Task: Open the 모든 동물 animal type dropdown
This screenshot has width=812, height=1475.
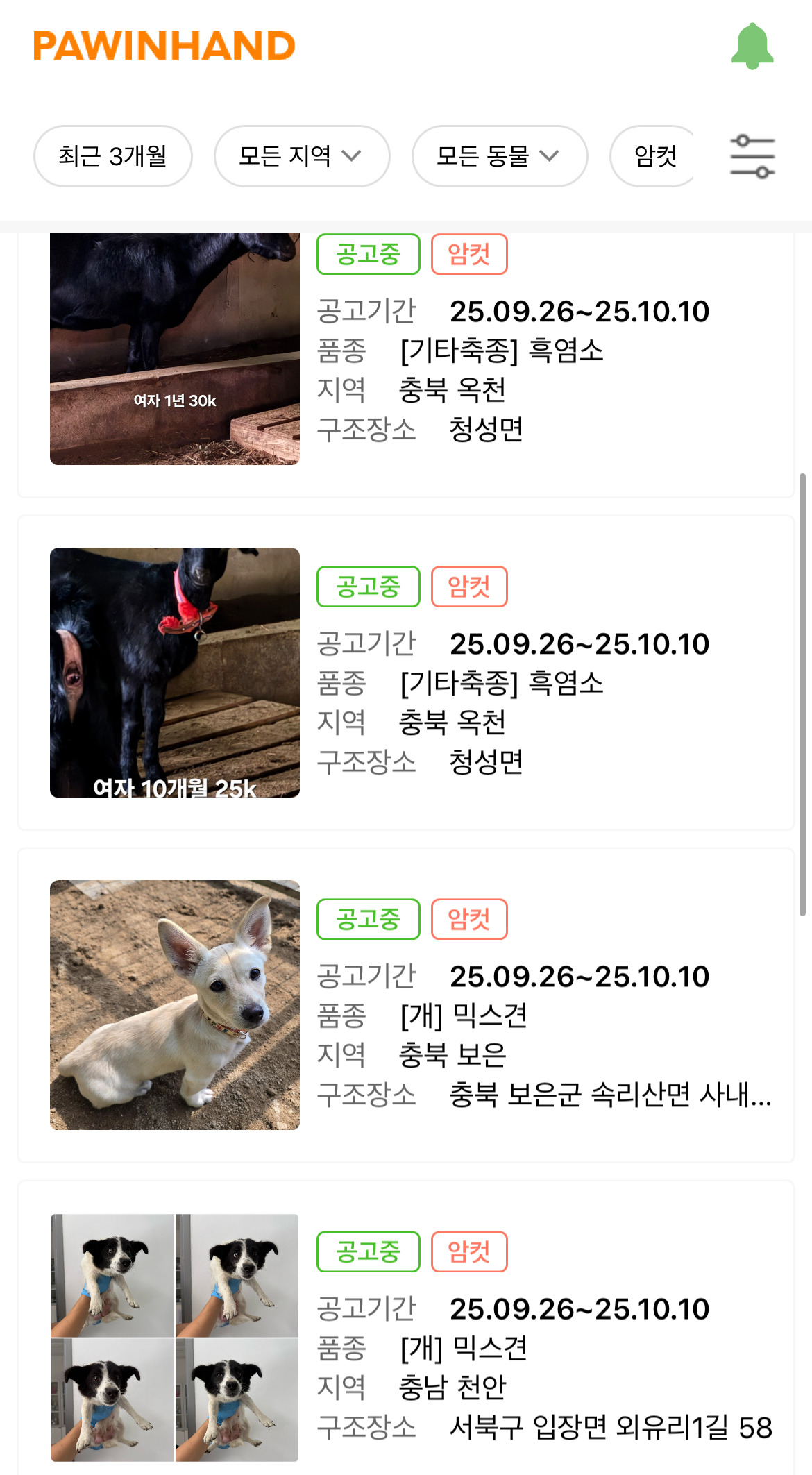Action: (x=498, y=156)
